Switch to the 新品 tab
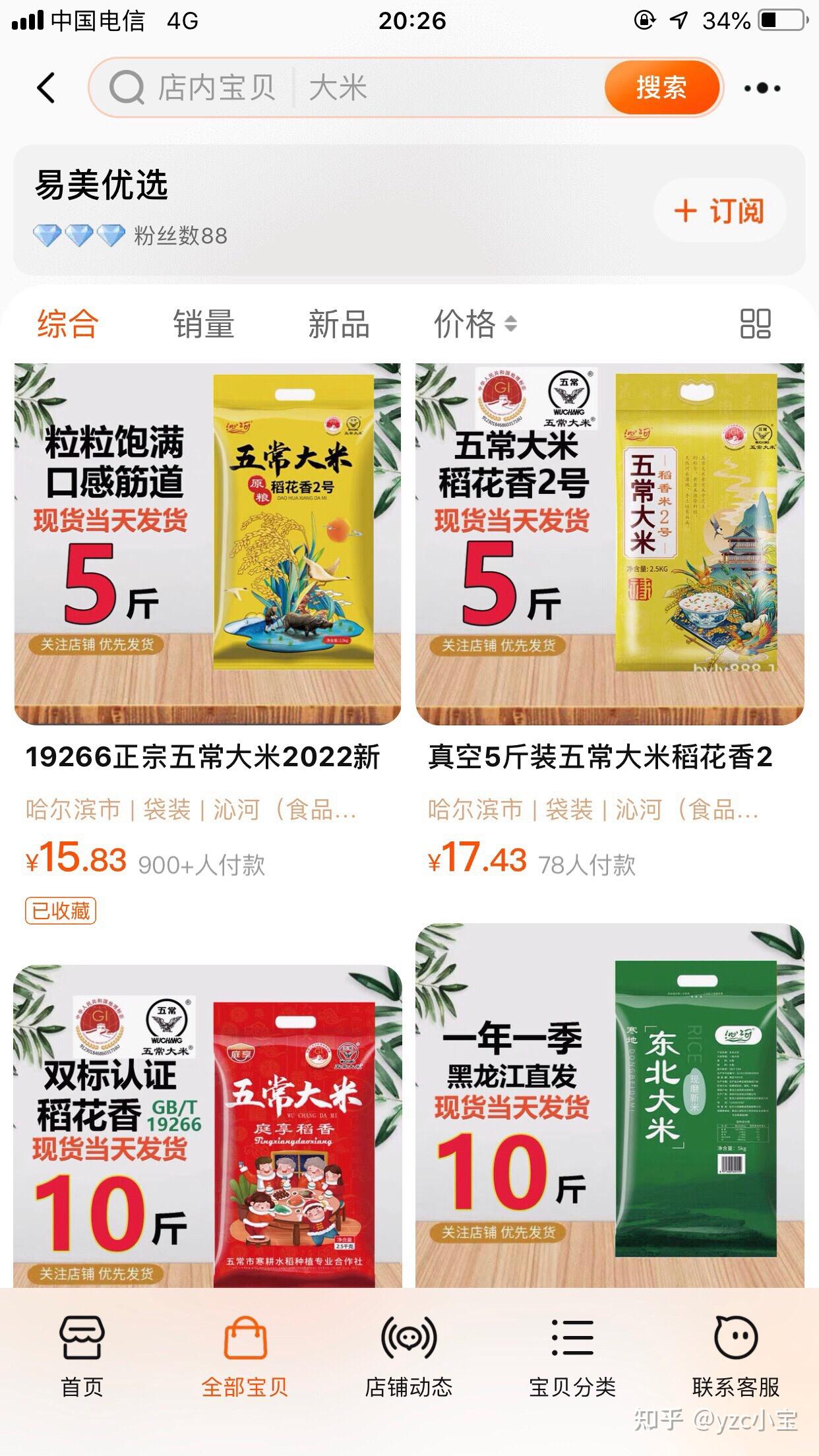Screen dimensions: 819x1456 tap(339, 324)
